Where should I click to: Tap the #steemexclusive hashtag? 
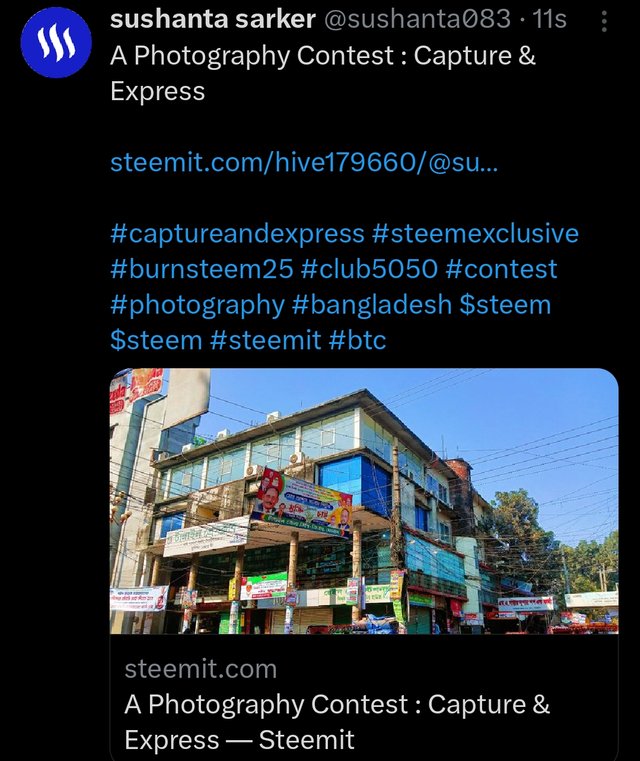(475, 234)
